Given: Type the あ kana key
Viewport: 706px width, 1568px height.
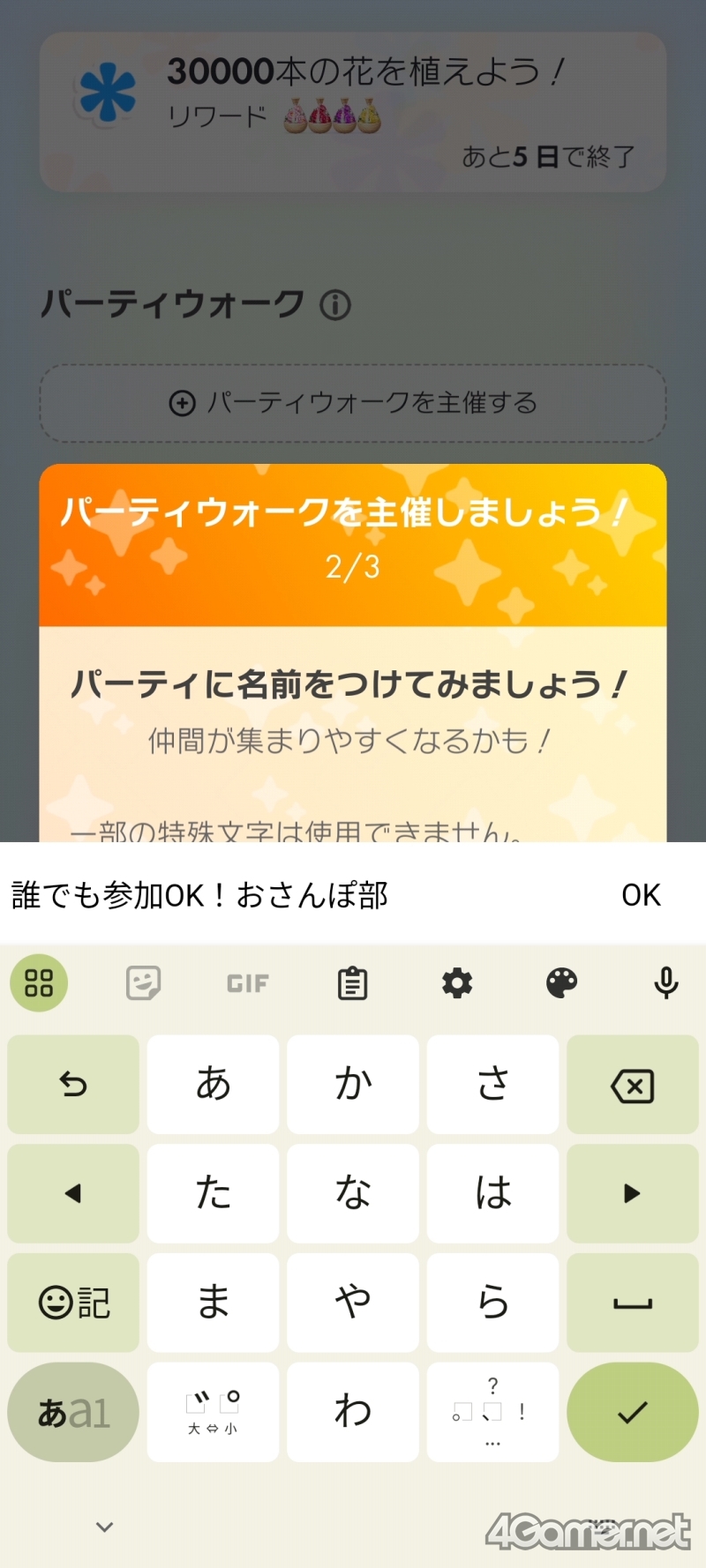Looking at the screenshot, I should [213, 1085].
